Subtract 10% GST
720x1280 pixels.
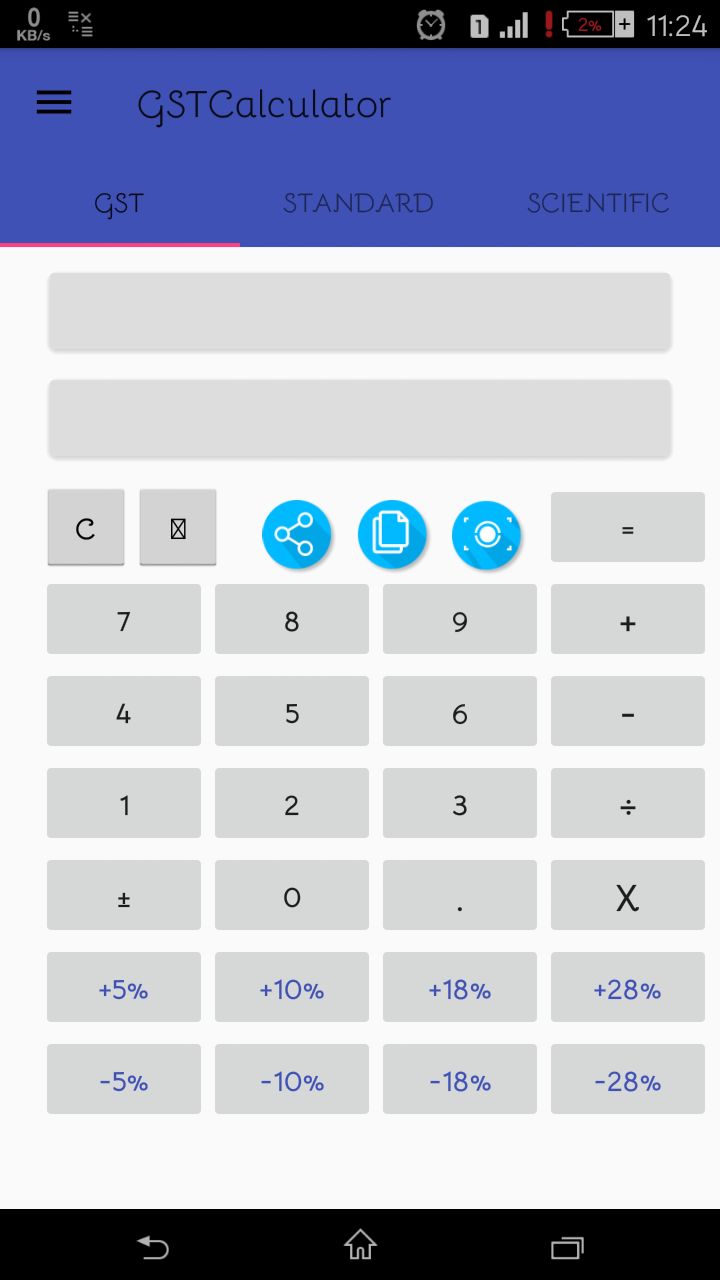coord(292,1079)
